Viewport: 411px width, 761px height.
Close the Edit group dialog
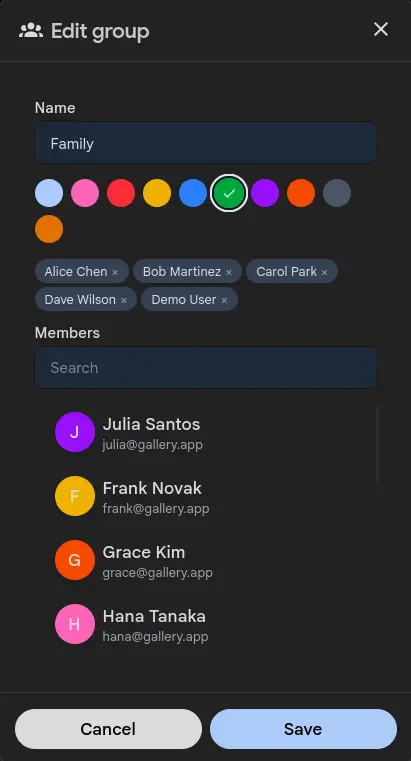380,30
